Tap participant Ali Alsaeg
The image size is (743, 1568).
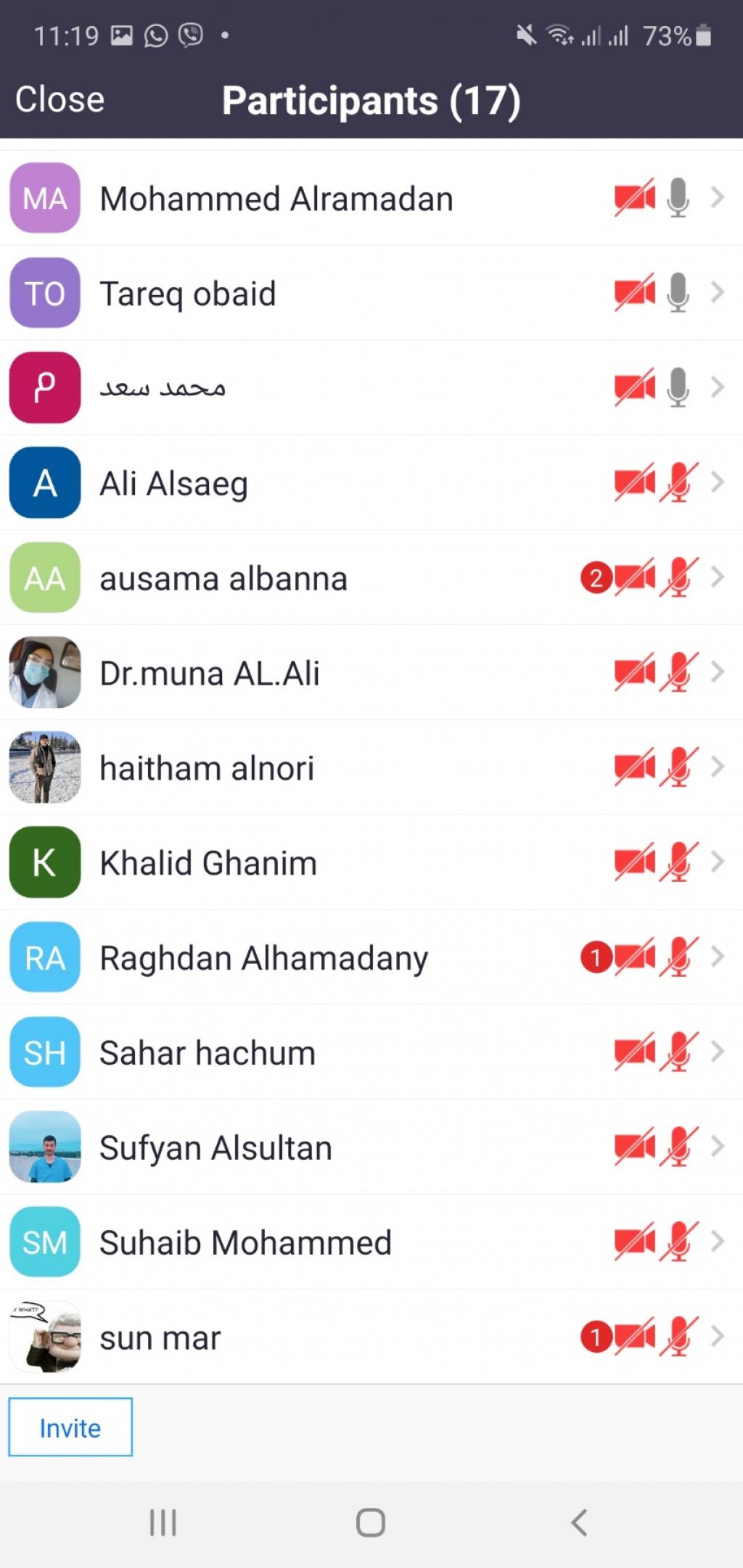coord(174,484)
